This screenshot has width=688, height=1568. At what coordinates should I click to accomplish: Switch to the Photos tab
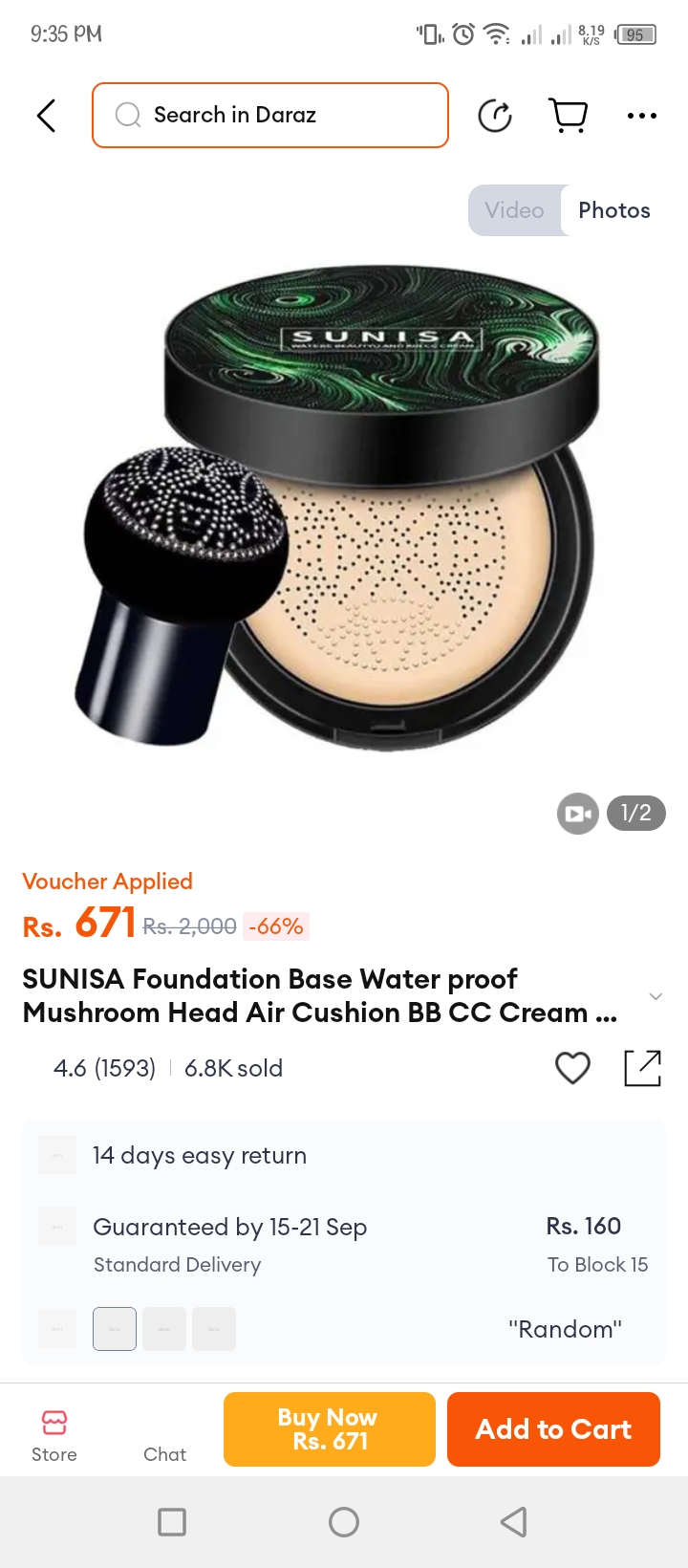click(614, 210)
